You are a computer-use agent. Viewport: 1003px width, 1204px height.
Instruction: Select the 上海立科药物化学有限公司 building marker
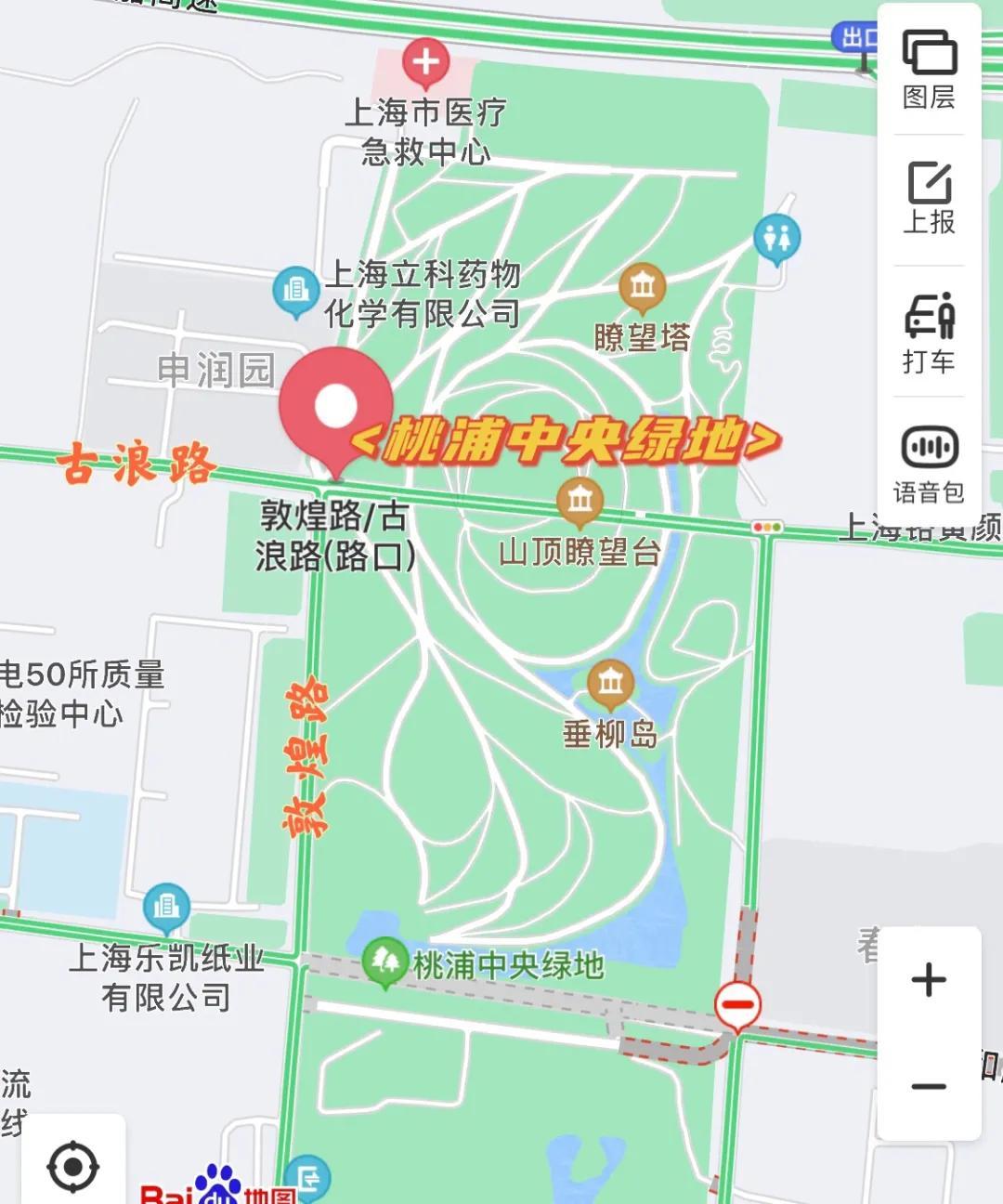pos(296,292)
